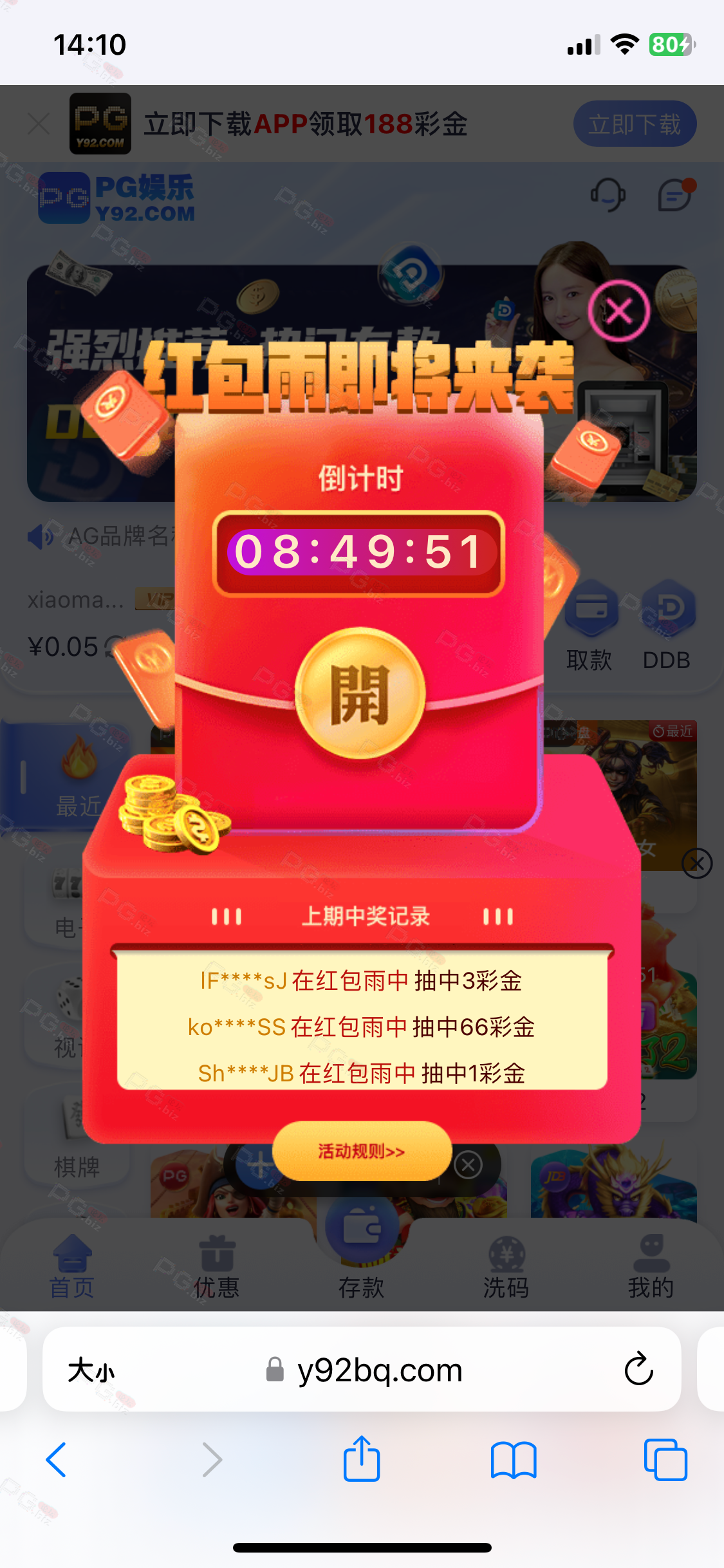Open the 大小 page text size menu
The image size is (724, 1568).
[91, 1370]
